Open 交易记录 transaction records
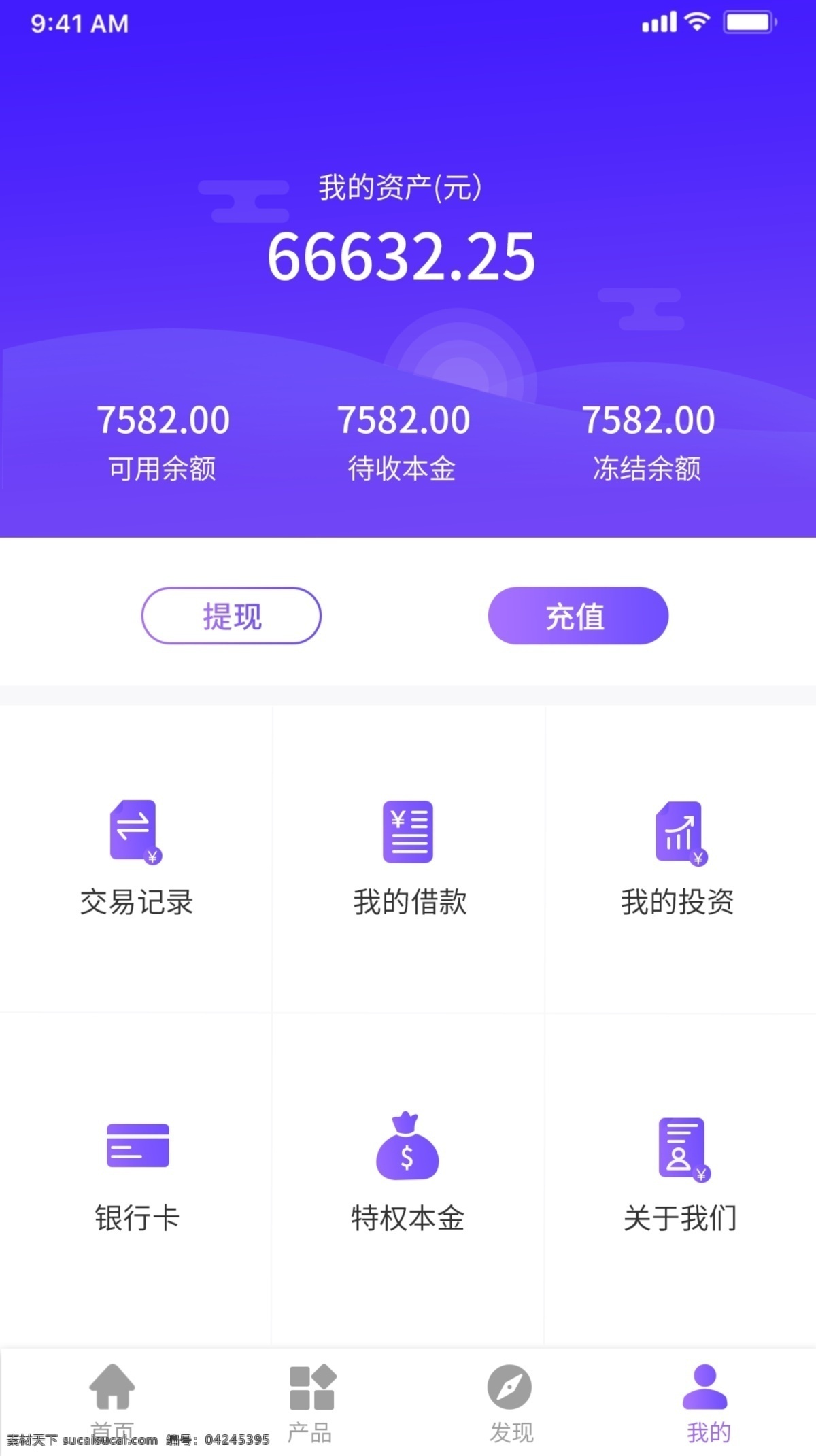 click(136, 858)
